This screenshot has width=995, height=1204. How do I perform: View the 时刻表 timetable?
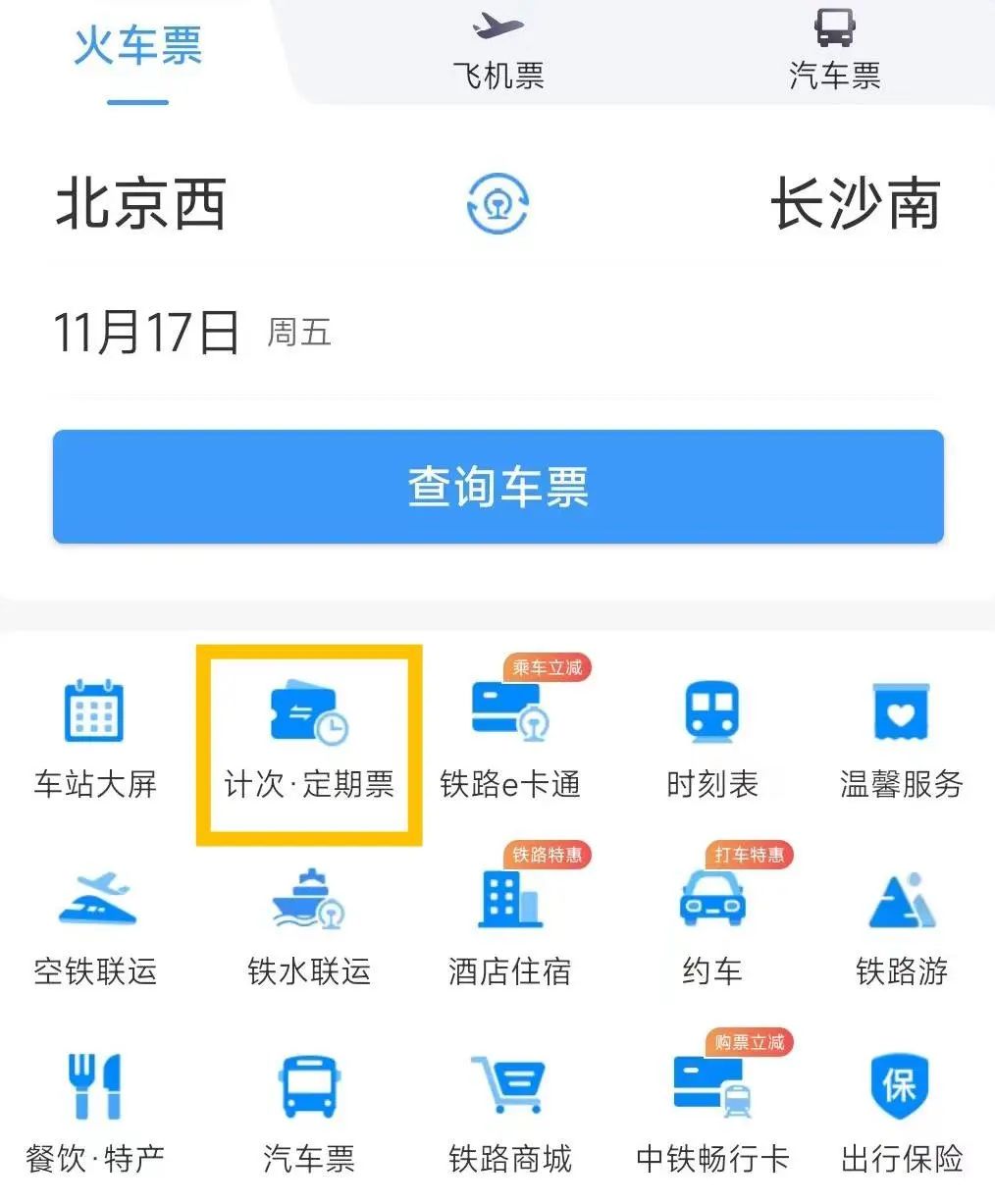point(711,738)
